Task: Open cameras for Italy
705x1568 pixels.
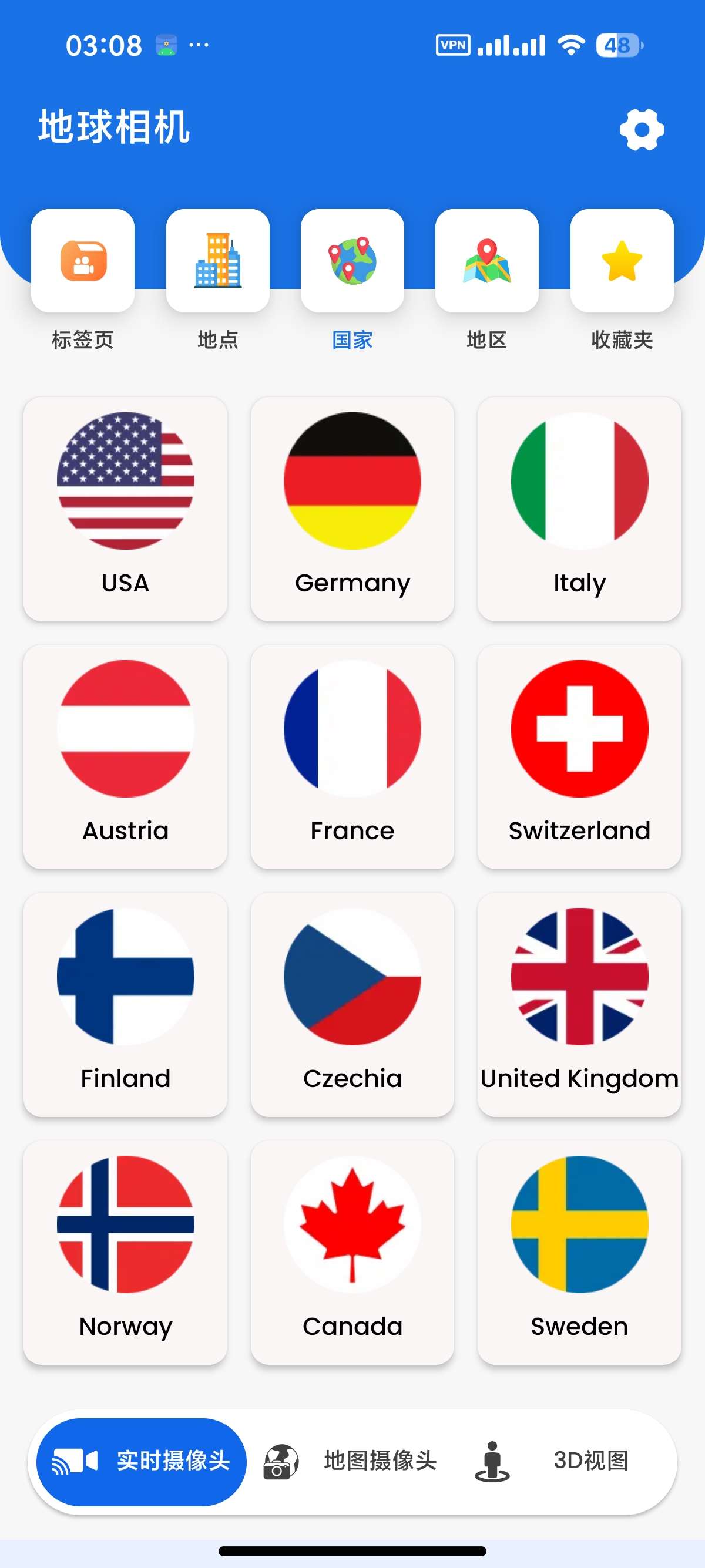Action: point(580,509)
